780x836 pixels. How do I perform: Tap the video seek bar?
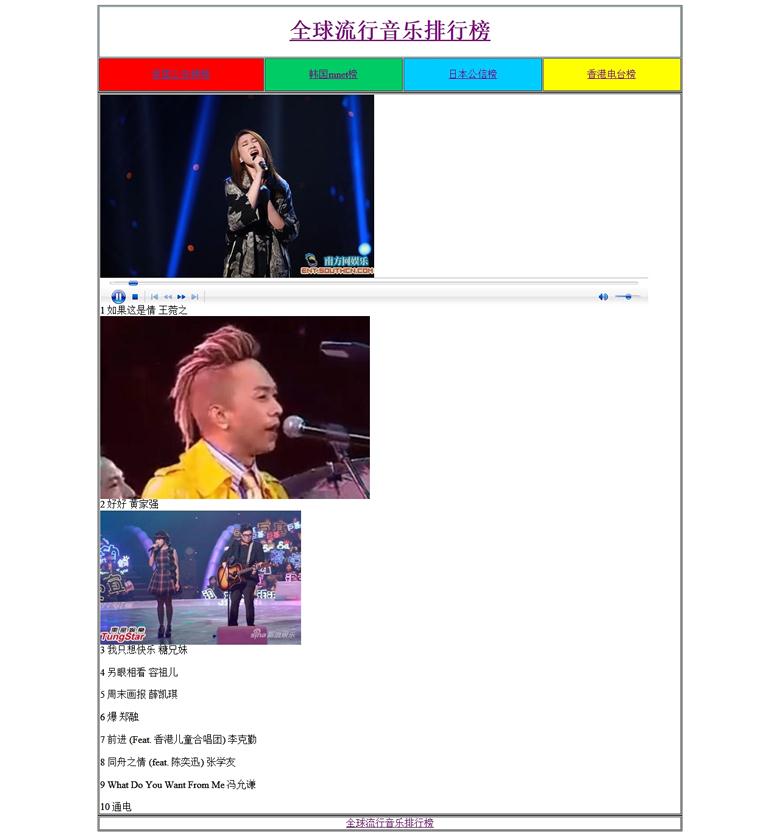380,283
